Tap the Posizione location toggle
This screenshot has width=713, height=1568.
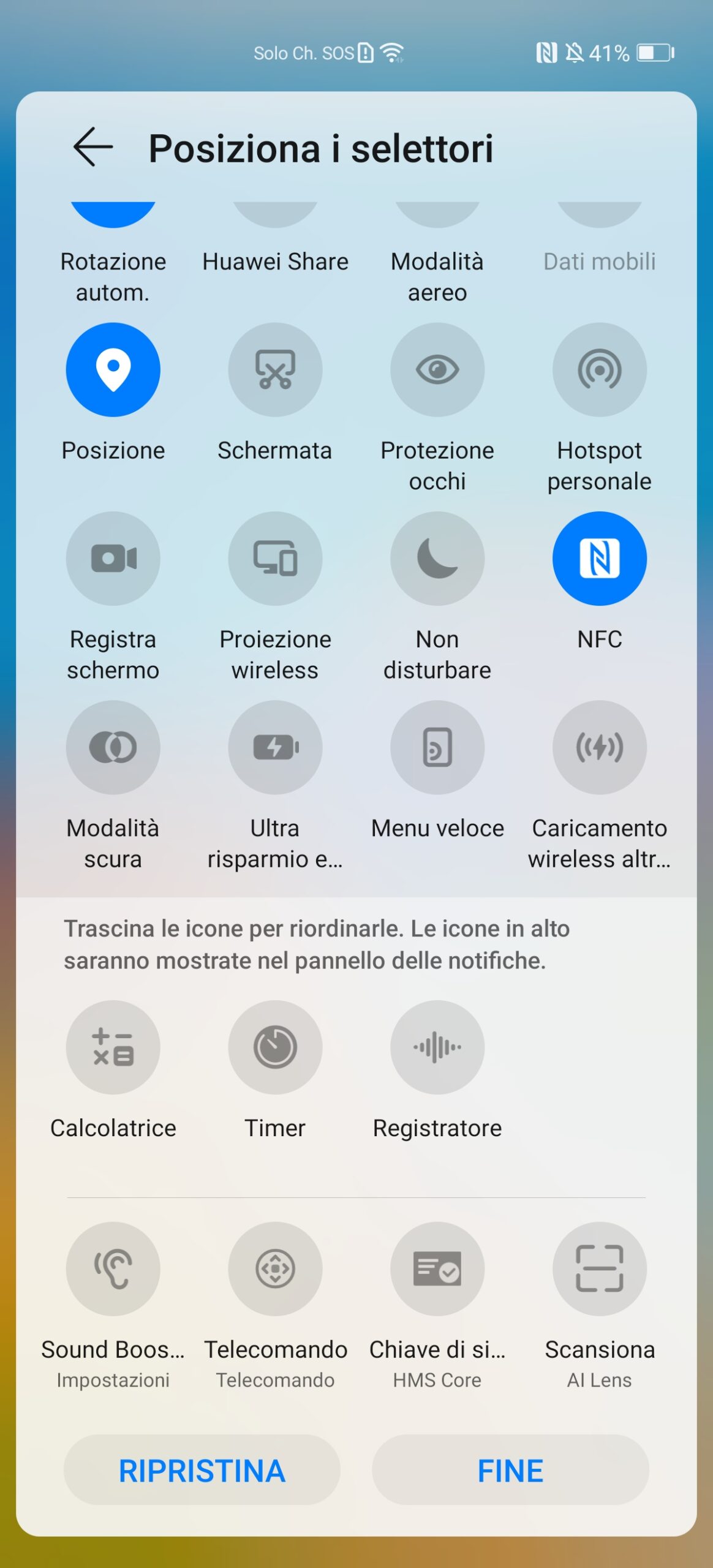pos(113,370)
